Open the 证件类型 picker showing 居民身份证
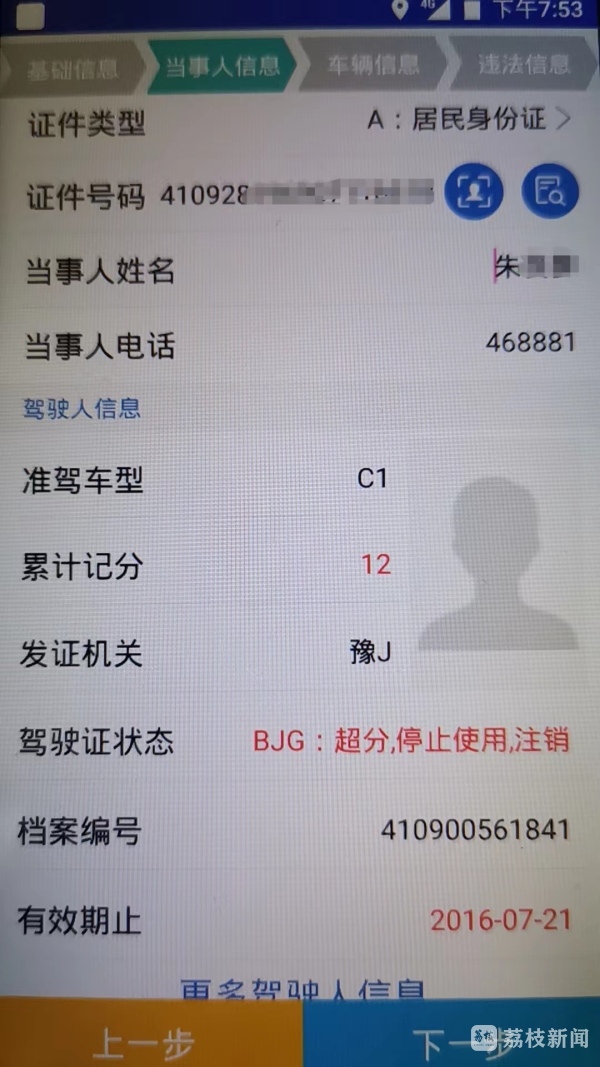 pos(470,120)
